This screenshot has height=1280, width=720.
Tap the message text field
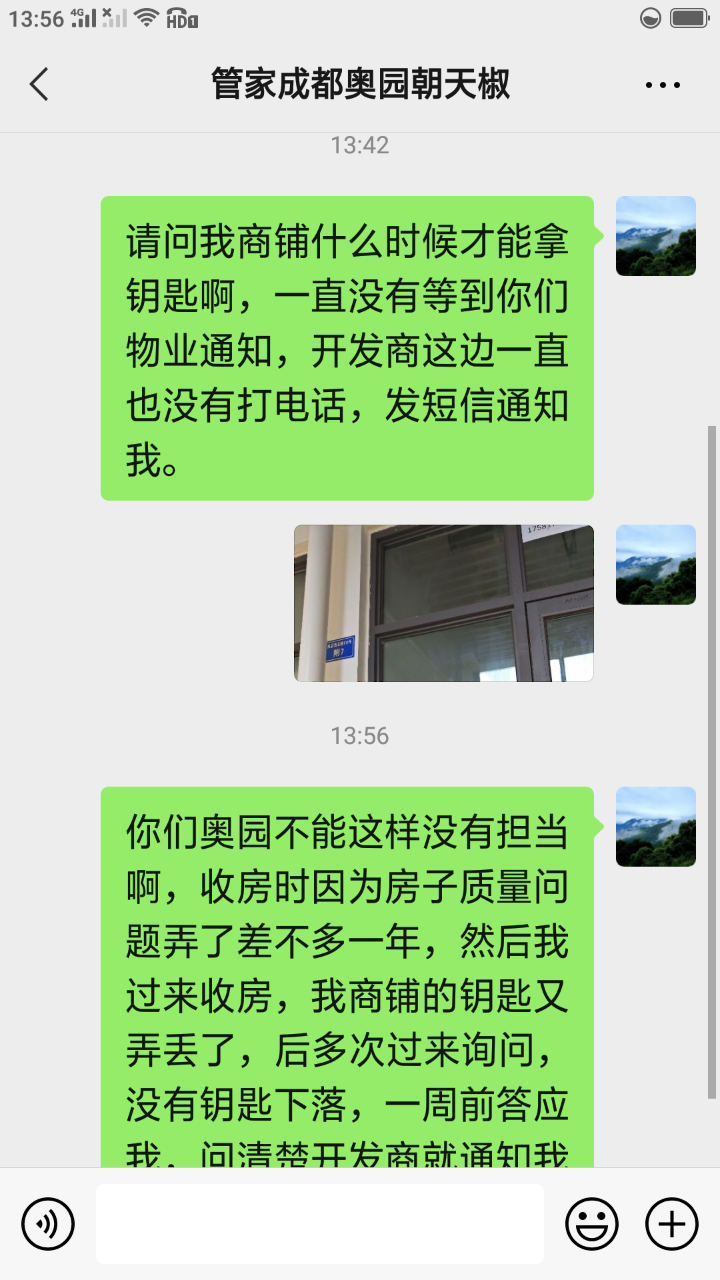[320, 1223]
